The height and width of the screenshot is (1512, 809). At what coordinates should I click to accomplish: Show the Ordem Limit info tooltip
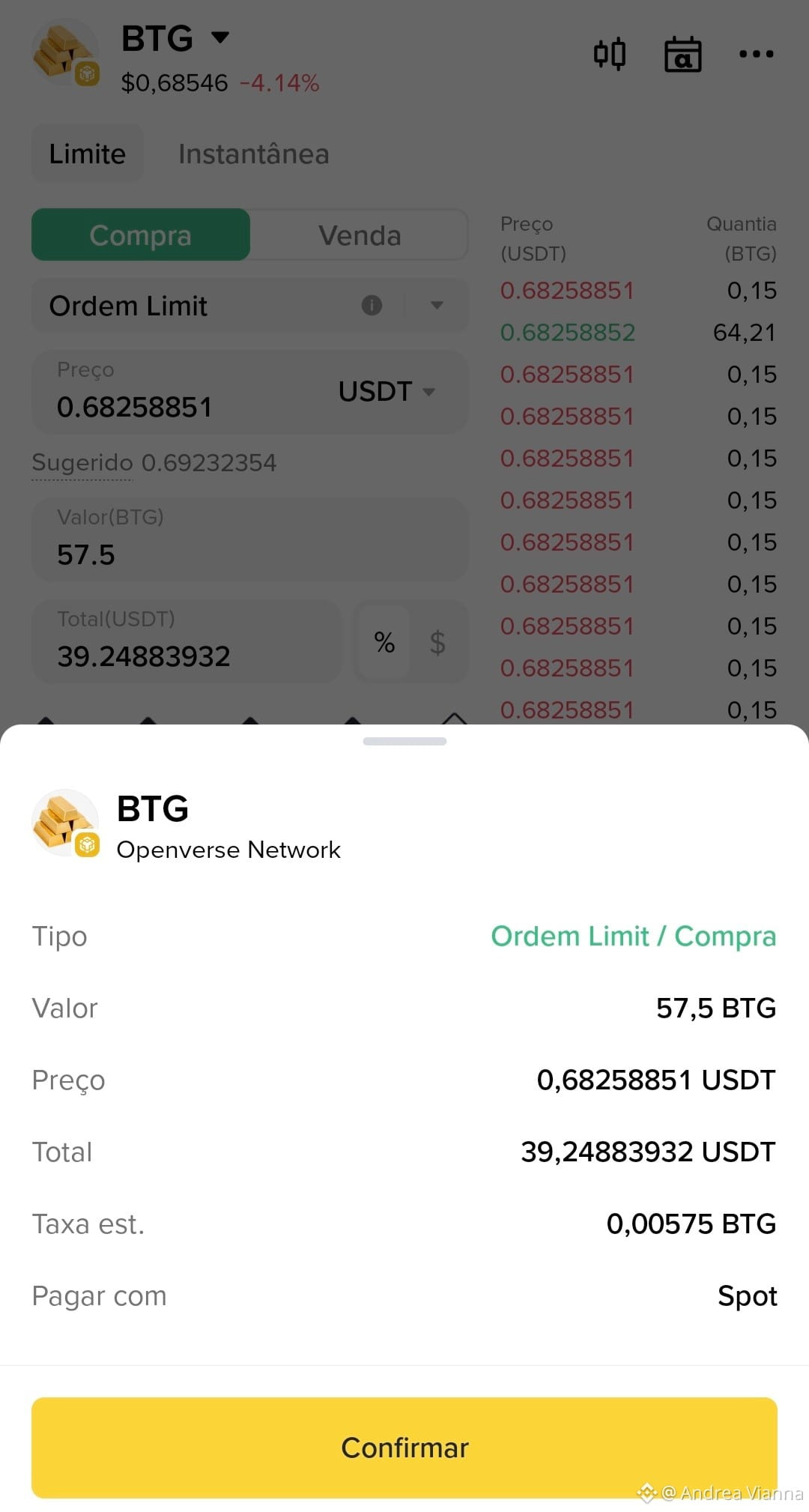pos(372,305)
